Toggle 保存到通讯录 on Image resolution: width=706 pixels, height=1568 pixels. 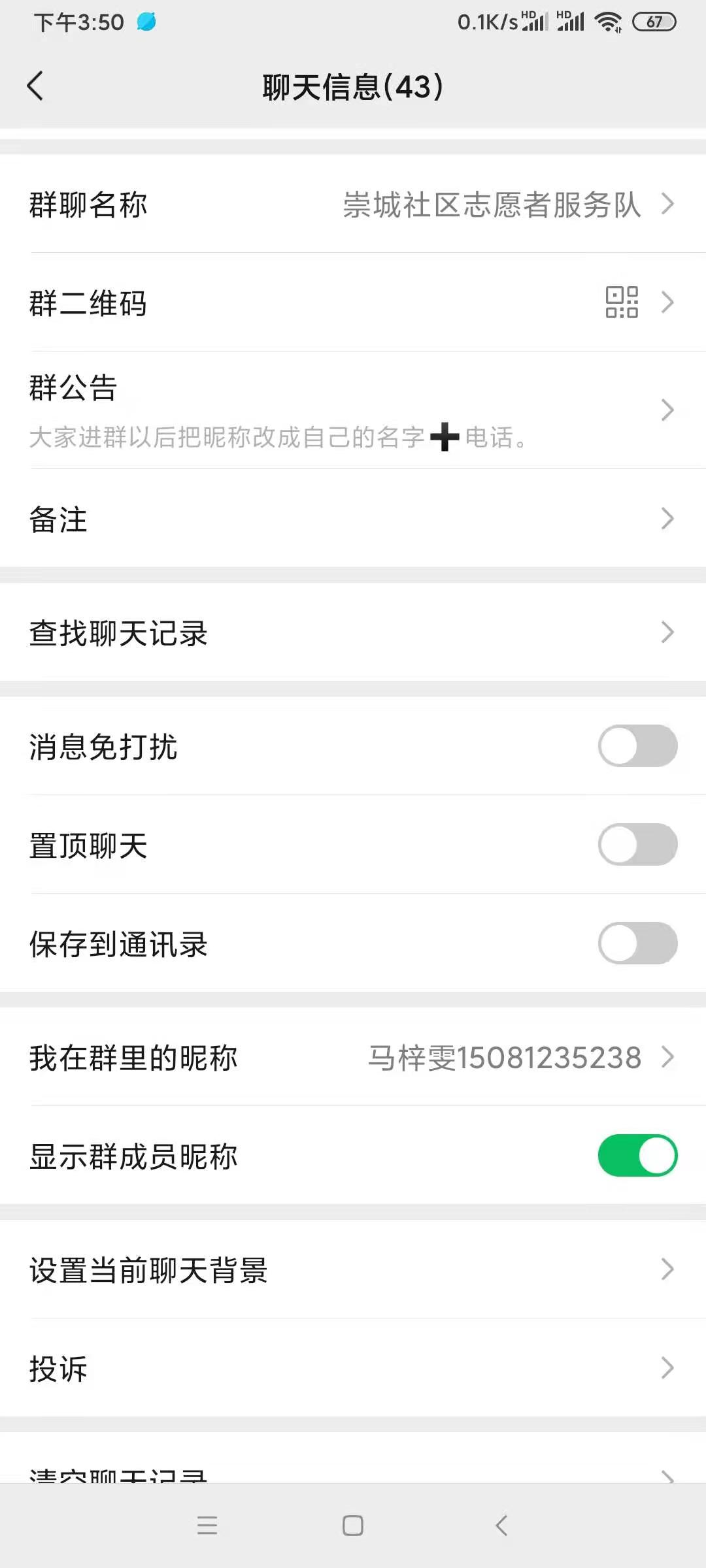pos(637,943)
